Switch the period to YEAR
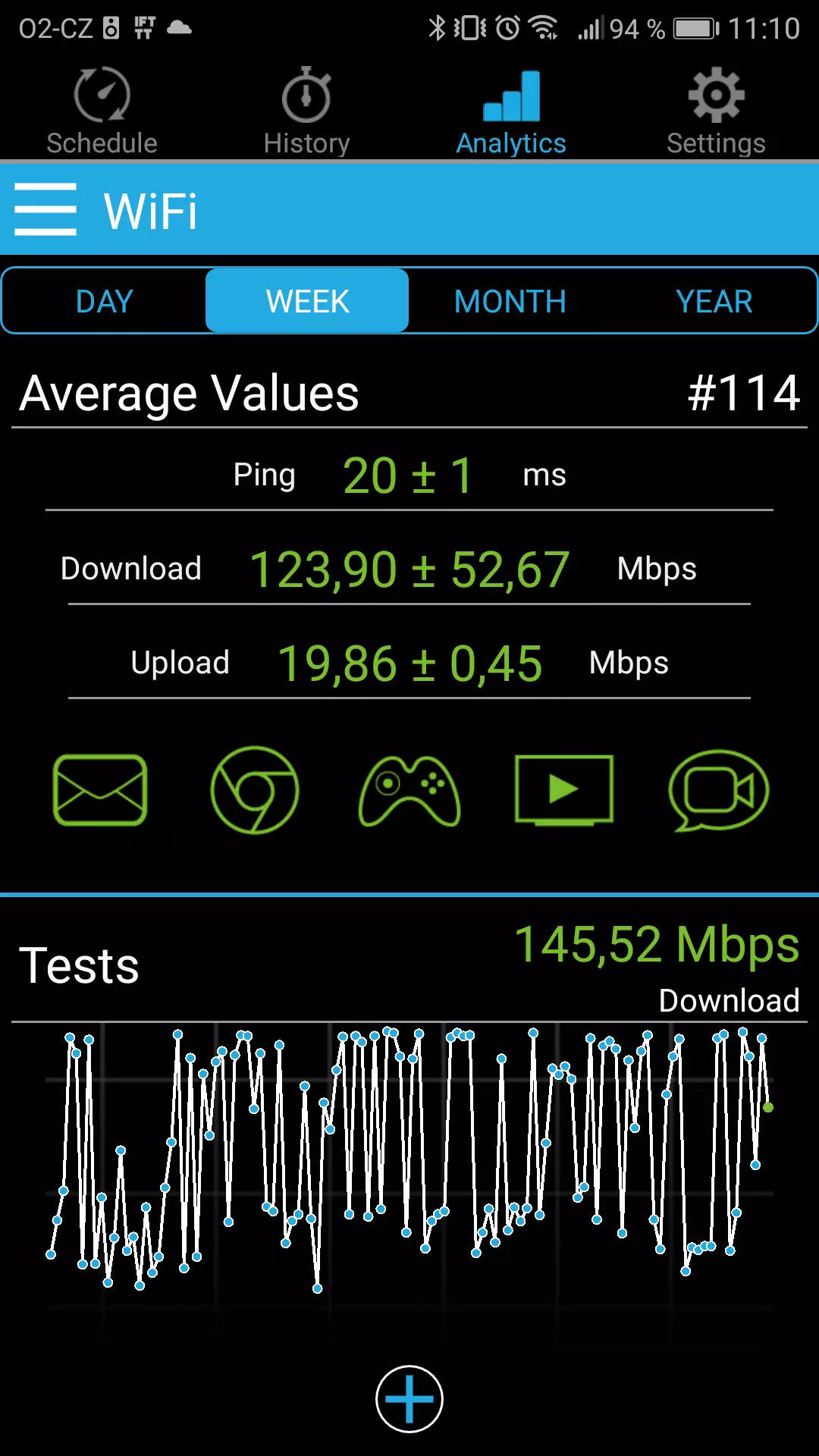The image size is (819, 1456). pyautogui.click(x=714, y=301)
